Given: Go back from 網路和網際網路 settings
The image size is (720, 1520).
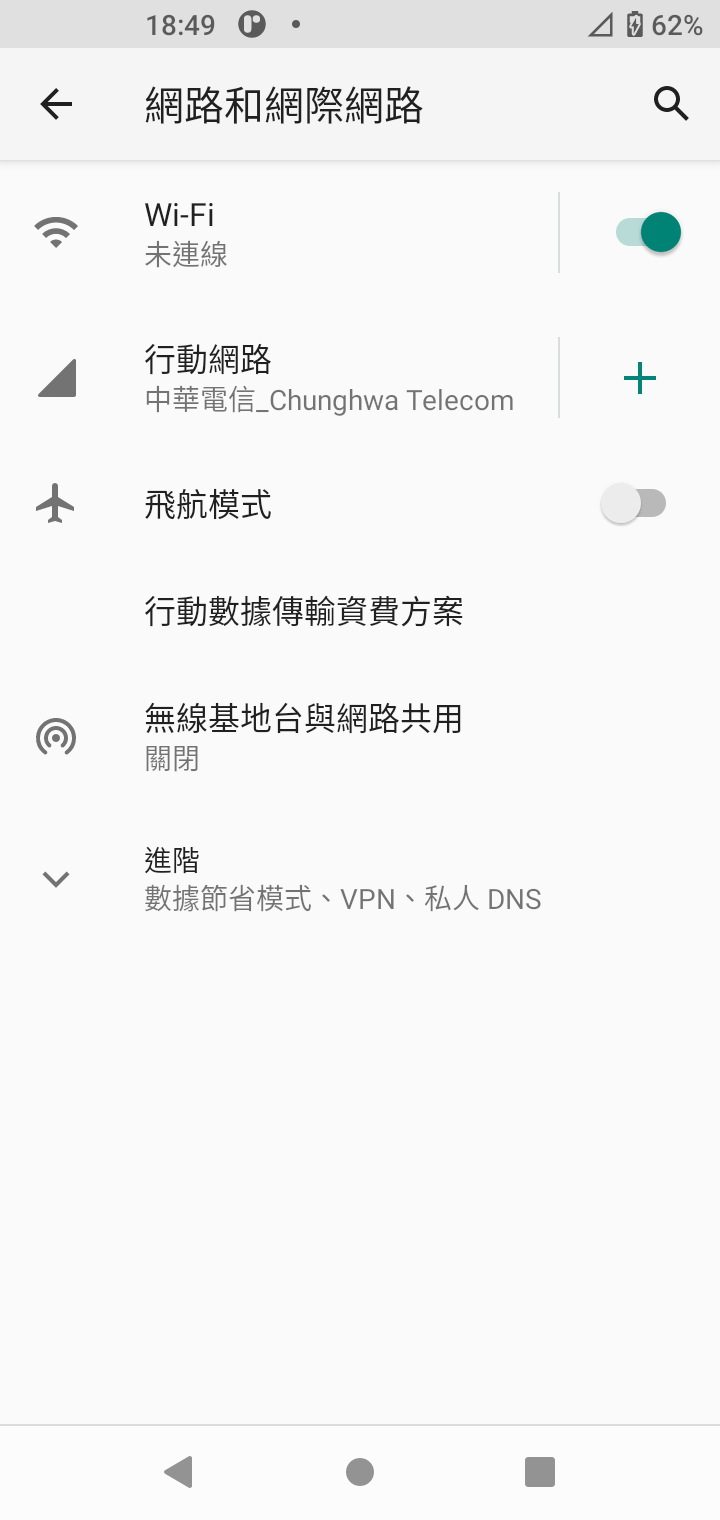Looking at the screenshot, I should 56,104.
